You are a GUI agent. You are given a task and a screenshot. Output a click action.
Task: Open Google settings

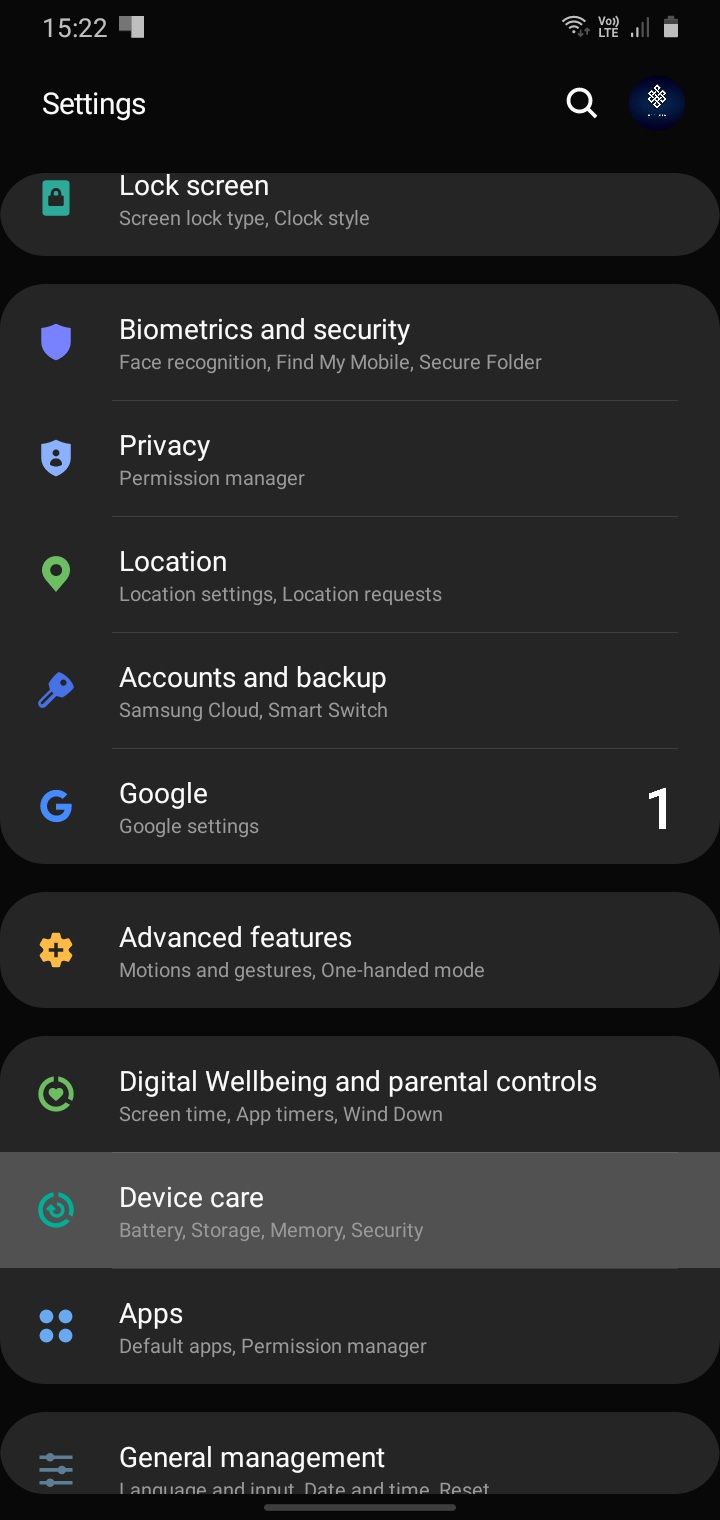click(x=360, y=808)
